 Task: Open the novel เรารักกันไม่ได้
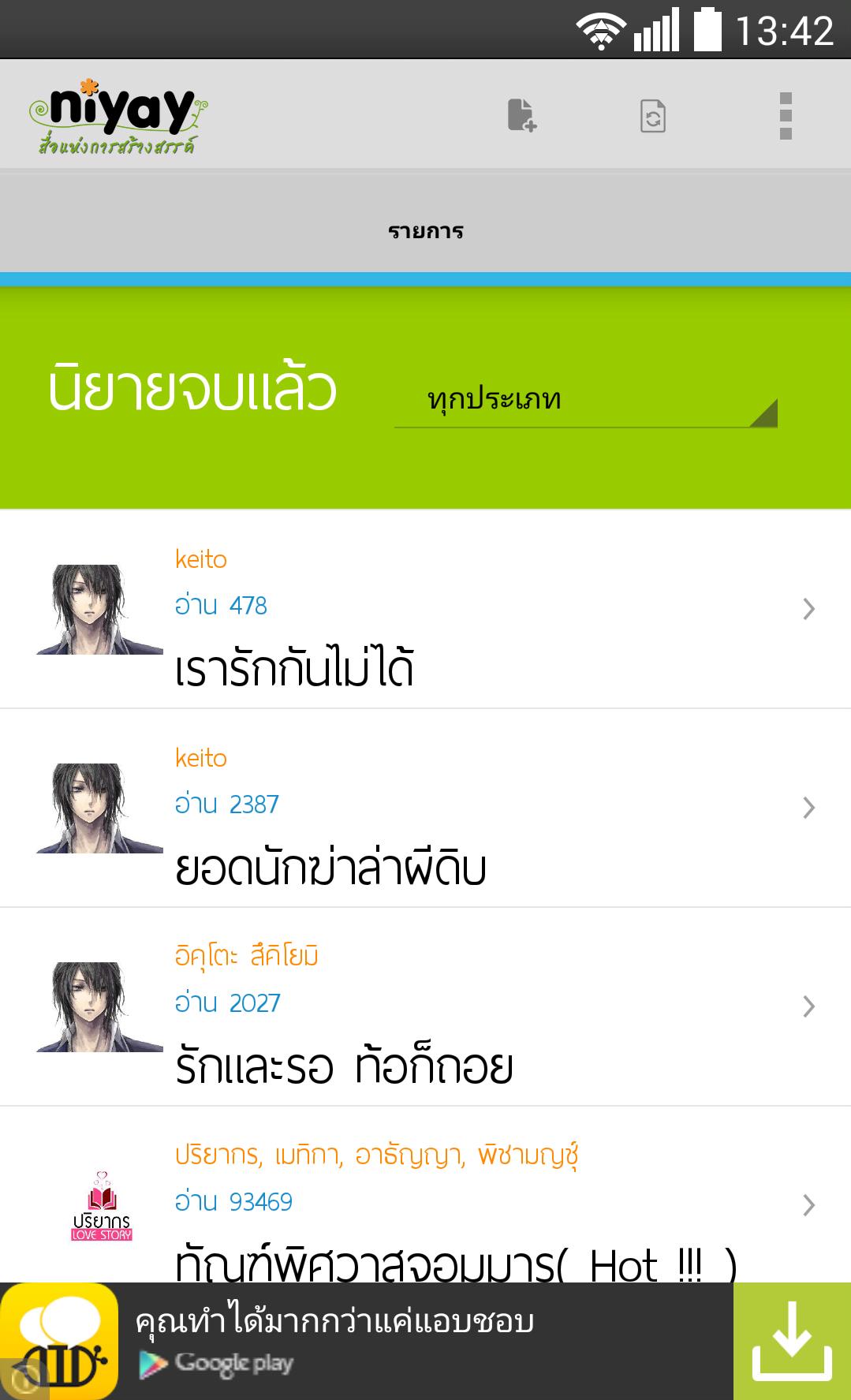pyautogui.click(x=425, y=610)
